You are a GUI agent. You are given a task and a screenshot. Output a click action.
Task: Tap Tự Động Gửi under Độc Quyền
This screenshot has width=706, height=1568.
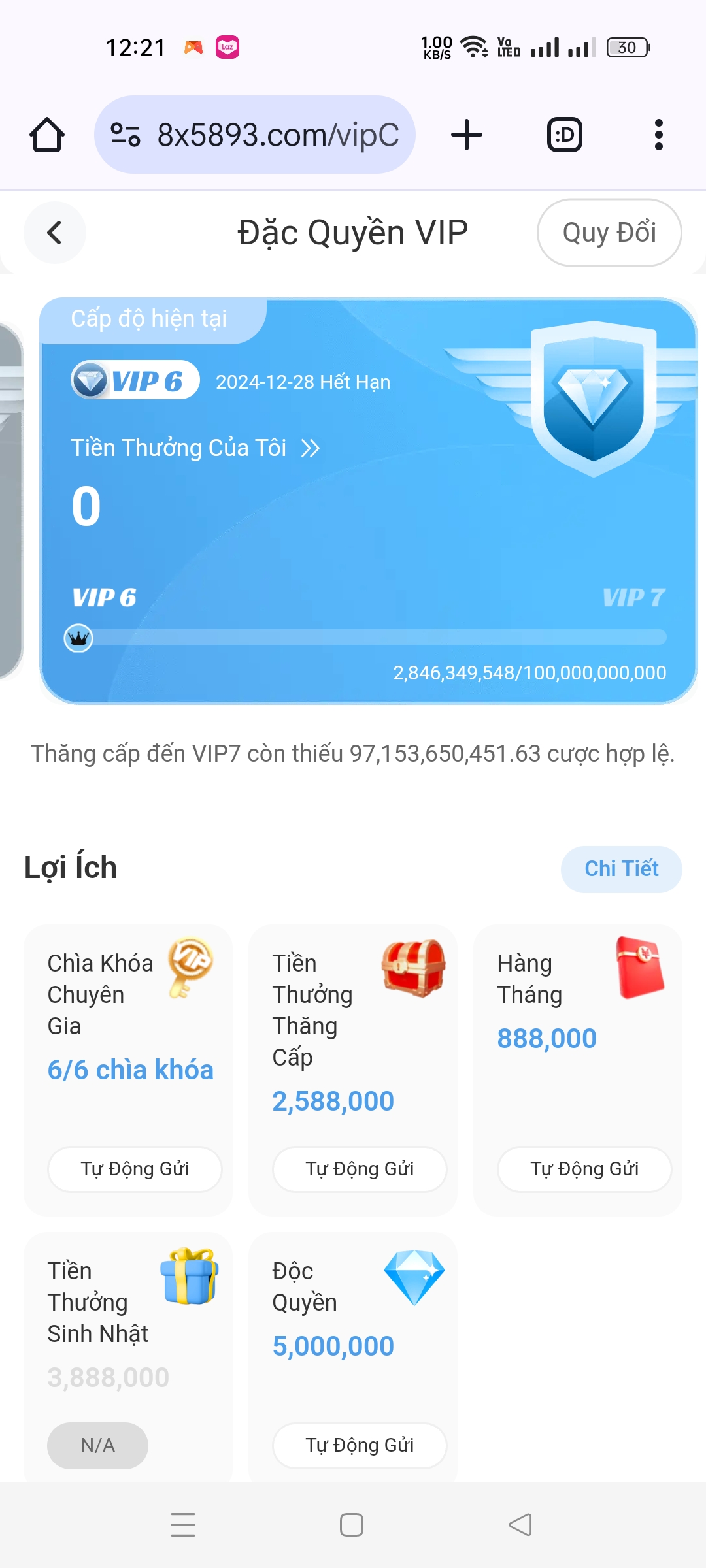360,1445
